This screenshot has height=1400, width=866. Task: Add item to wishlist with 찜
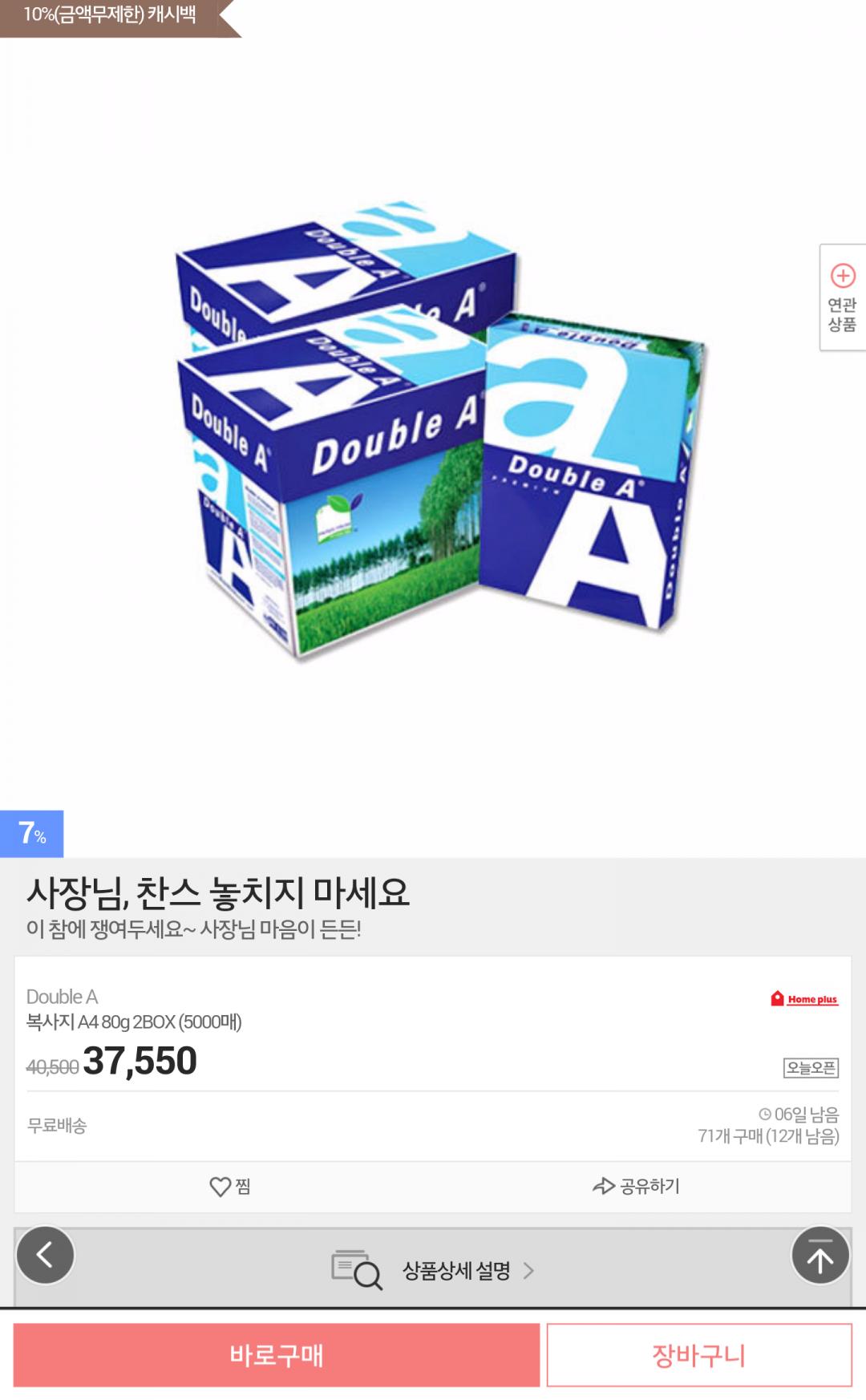(x=230, y=1186)
